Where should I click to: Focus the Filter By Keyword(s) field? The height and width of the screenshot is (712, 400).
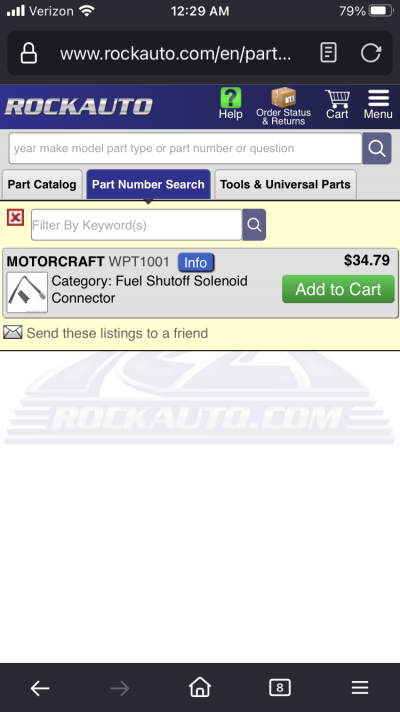(137, 225)
